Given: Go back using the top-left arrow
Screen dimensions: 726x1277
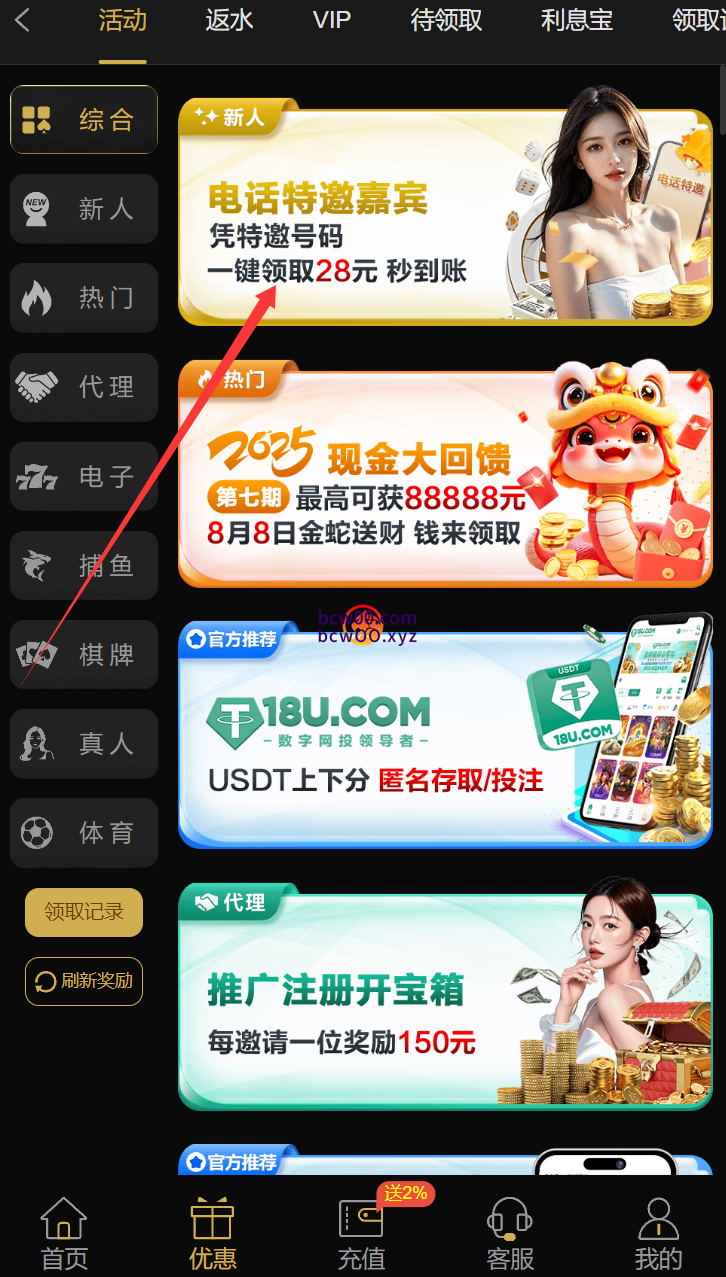Looking at the screenshot, I should (23, 20).
